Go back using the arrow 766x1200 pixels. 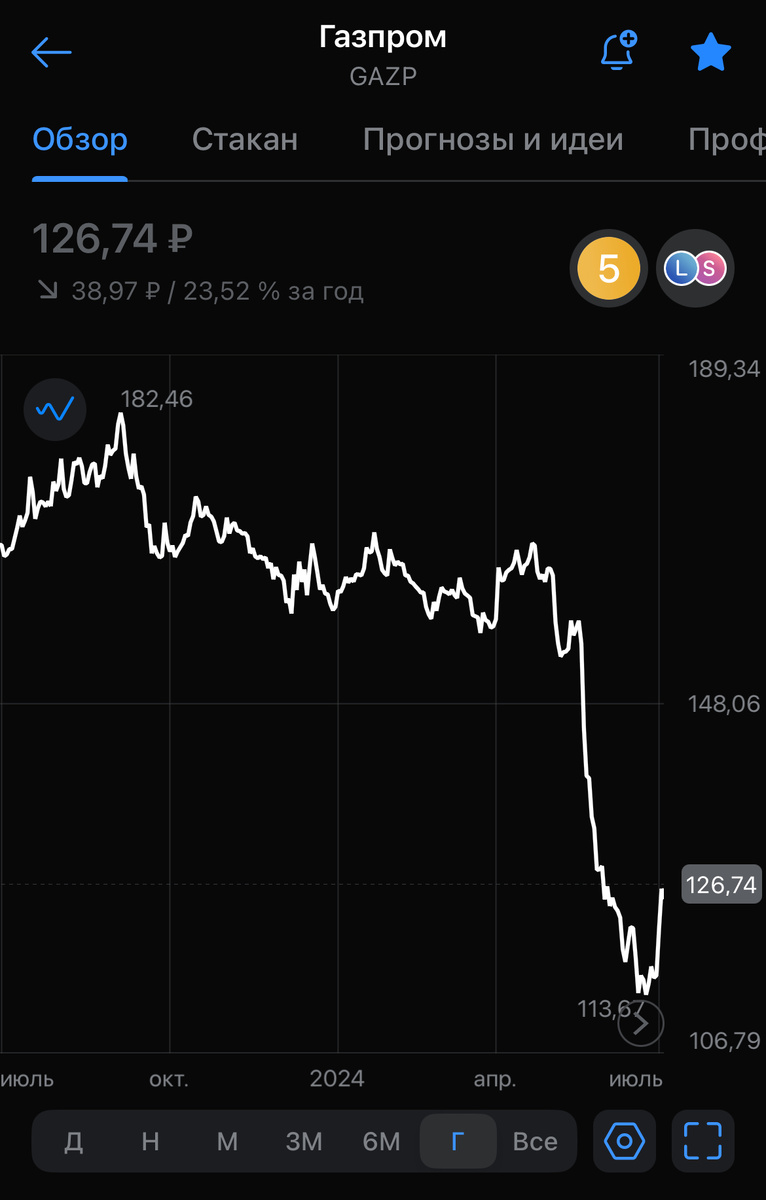pyautogui.click(x=51, y=52)
